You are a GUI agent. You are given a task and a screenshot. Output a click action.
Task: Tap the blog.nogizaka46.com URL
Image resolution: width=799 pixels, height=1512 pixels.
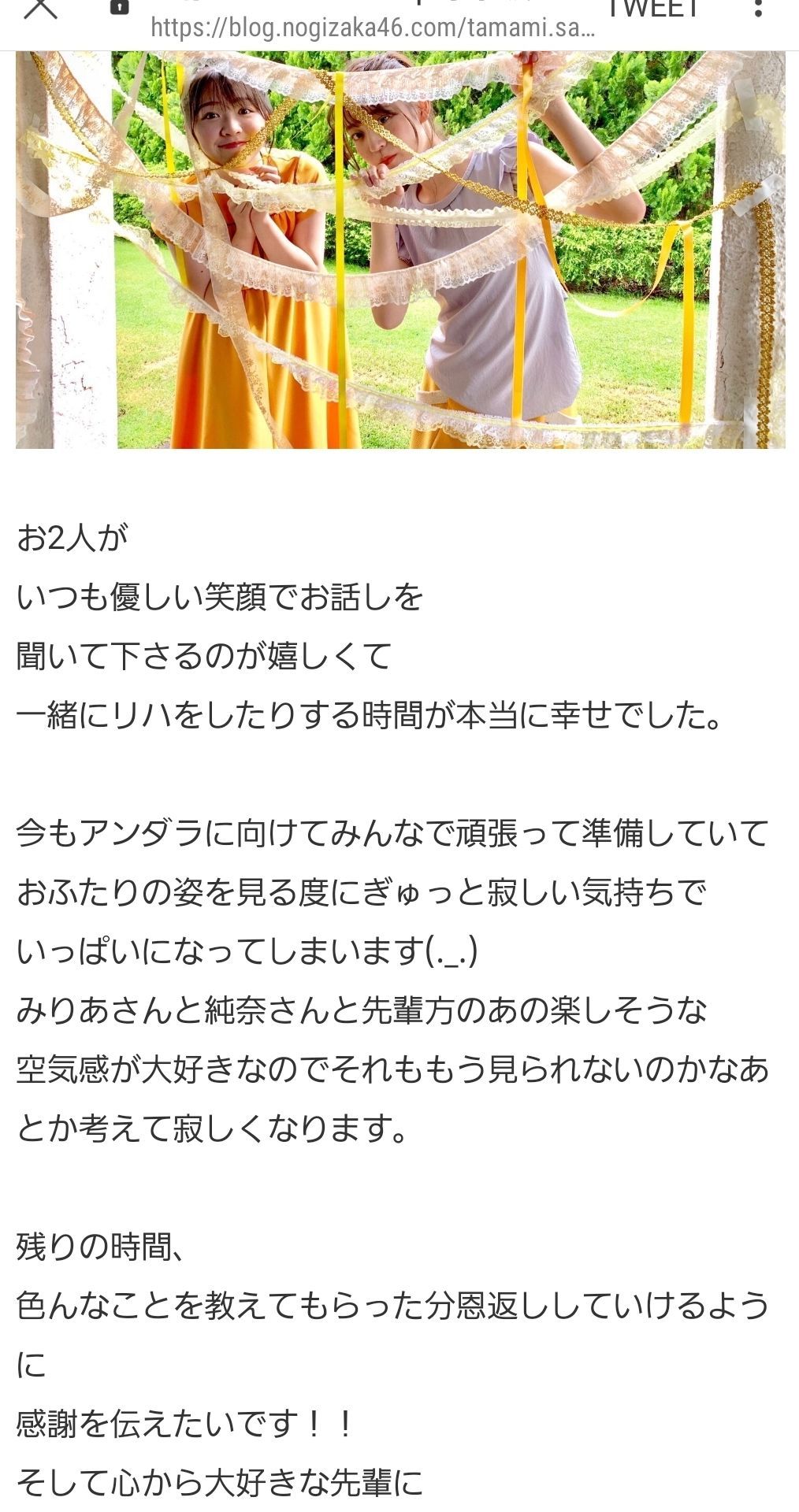click(x=372, y=28)
